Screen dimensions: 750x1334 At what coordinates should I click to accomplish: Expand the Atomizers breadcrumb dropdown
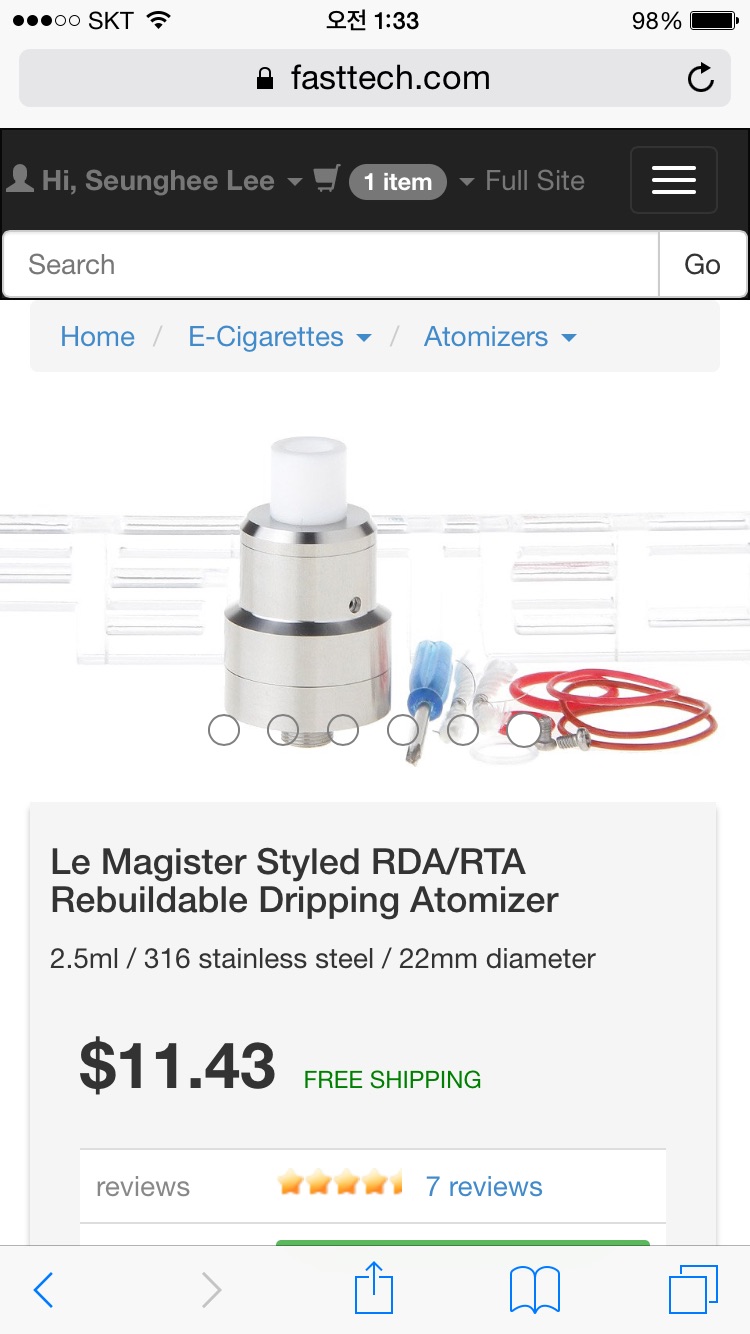coord(500,337)
